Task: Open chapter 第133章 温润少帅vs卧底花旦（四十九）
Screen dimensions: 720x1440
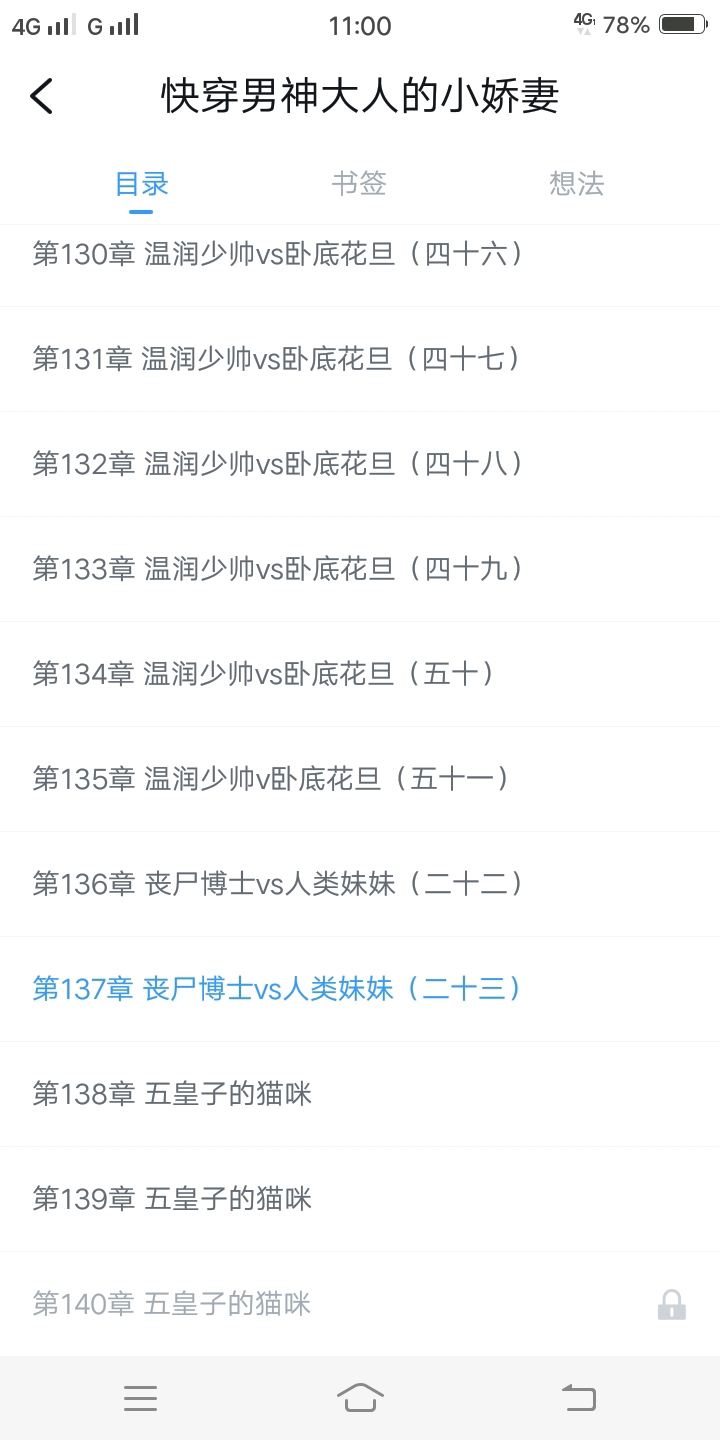Action: pyautogui.click(x=360, y=569)
